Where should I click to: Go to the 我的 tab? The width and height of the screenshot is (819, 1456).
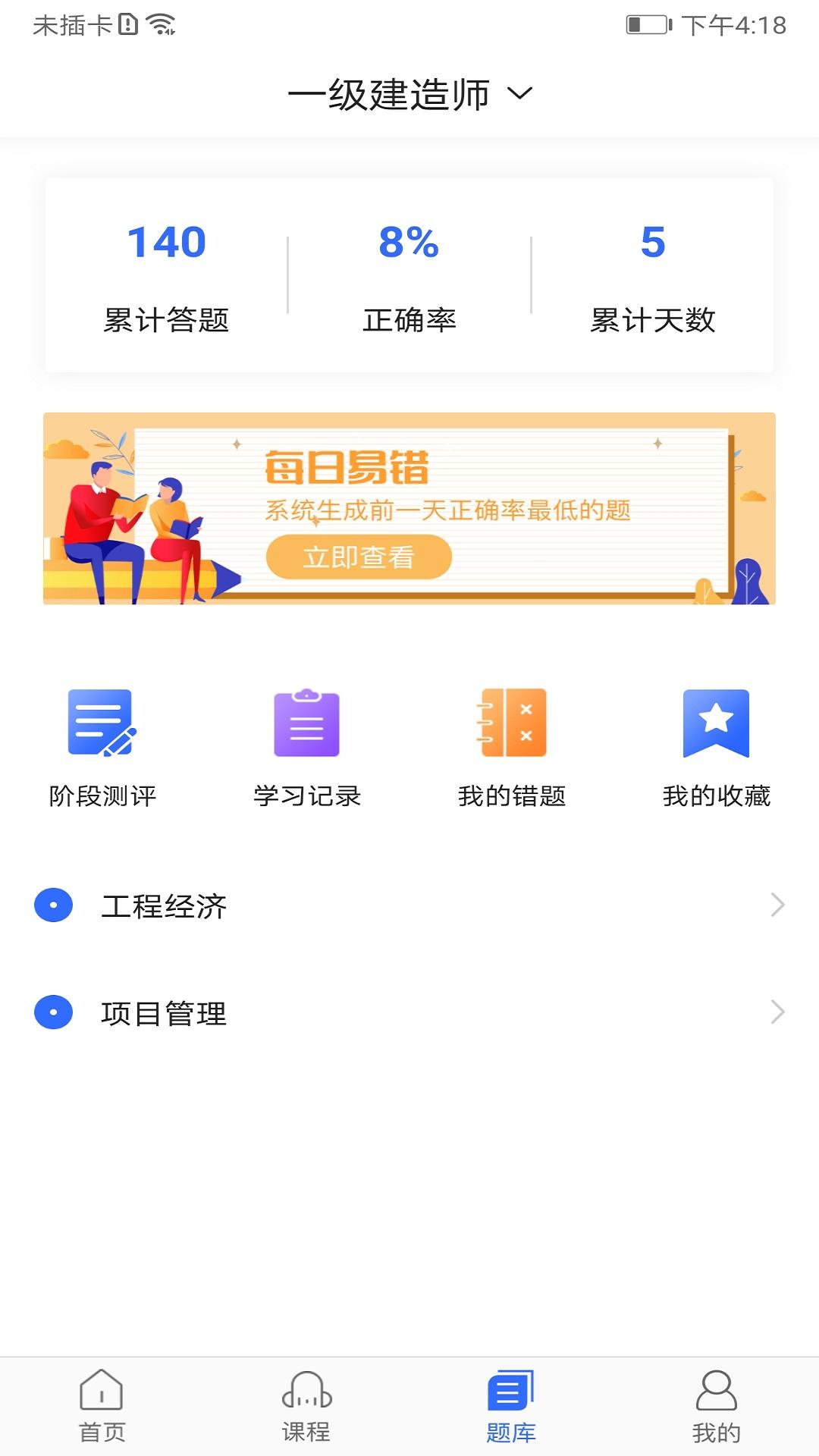(716, 1406)
